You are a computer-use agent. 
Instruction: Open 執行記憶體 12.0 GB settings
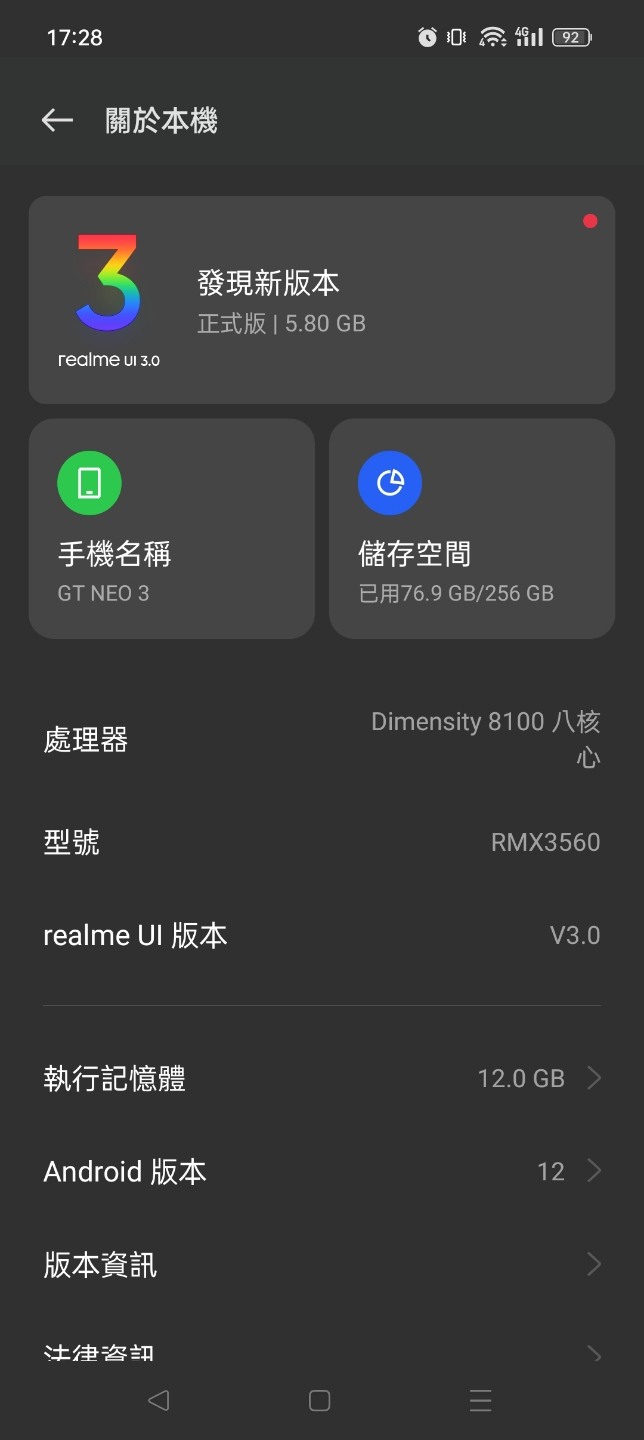tap(322, 1078)
